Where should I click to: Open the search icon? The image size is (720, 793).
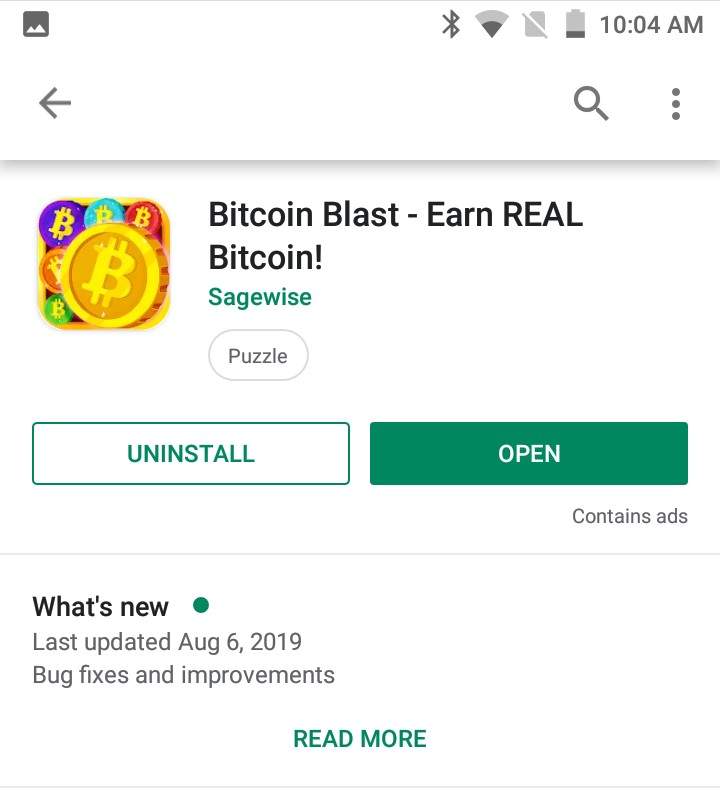click(x=591, y=103)
